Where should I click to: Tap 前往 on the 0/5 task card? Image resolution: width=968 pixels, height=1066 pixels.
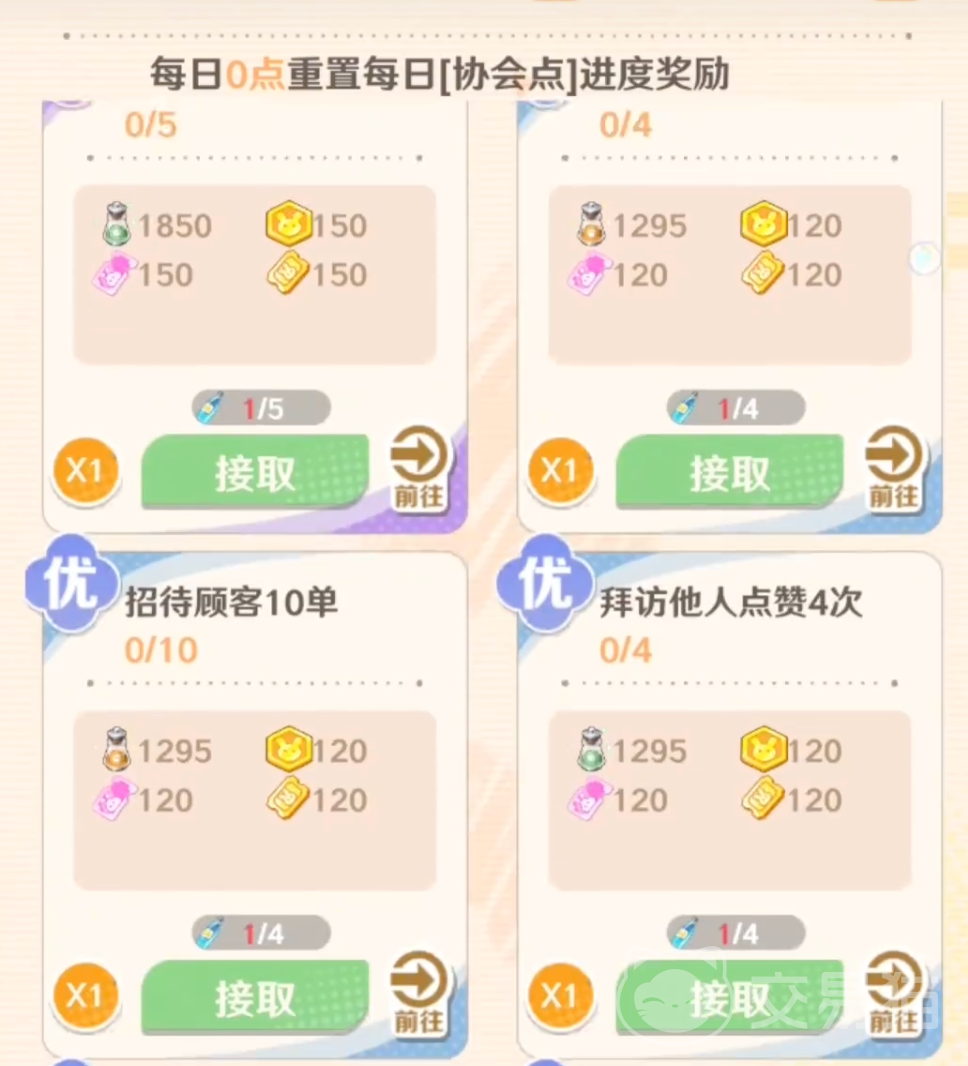coord(419,468)
